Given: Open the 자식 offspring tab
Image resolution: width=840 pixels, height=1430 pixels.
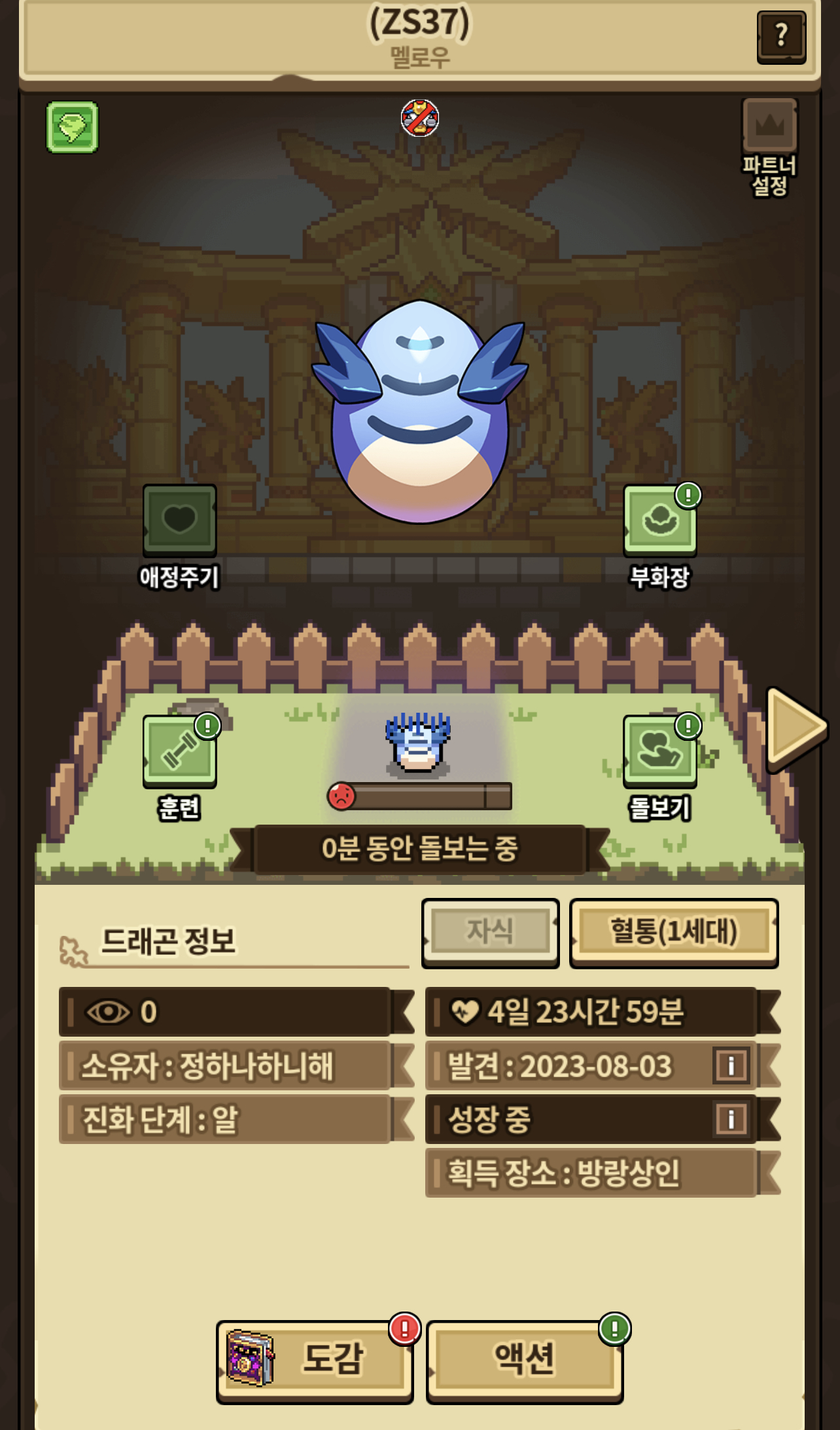Looking at the screenshot, I should 490,931.
